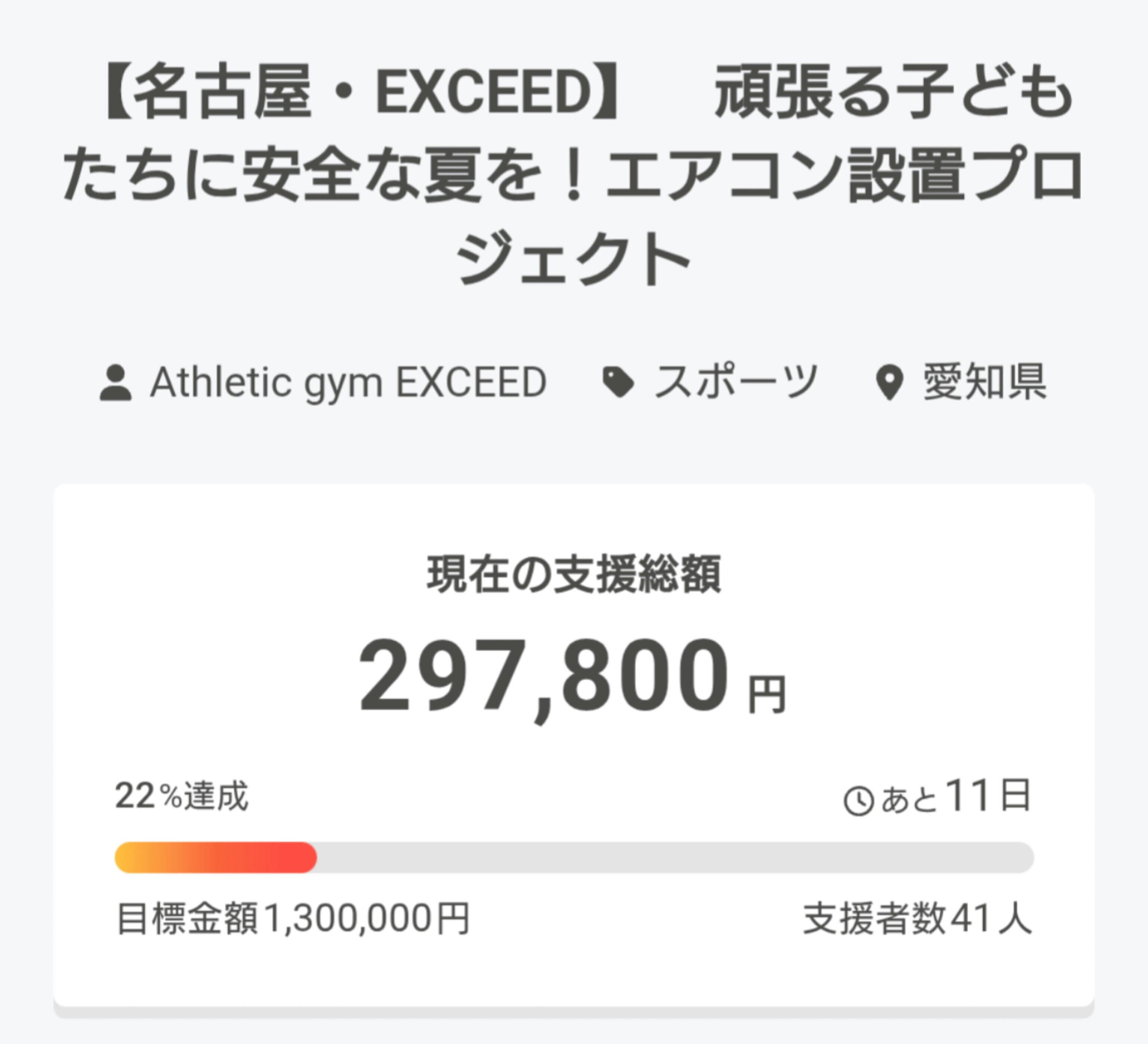View projects located in 愛知県
The image size is (1148, 1044).
pos(984,382)
